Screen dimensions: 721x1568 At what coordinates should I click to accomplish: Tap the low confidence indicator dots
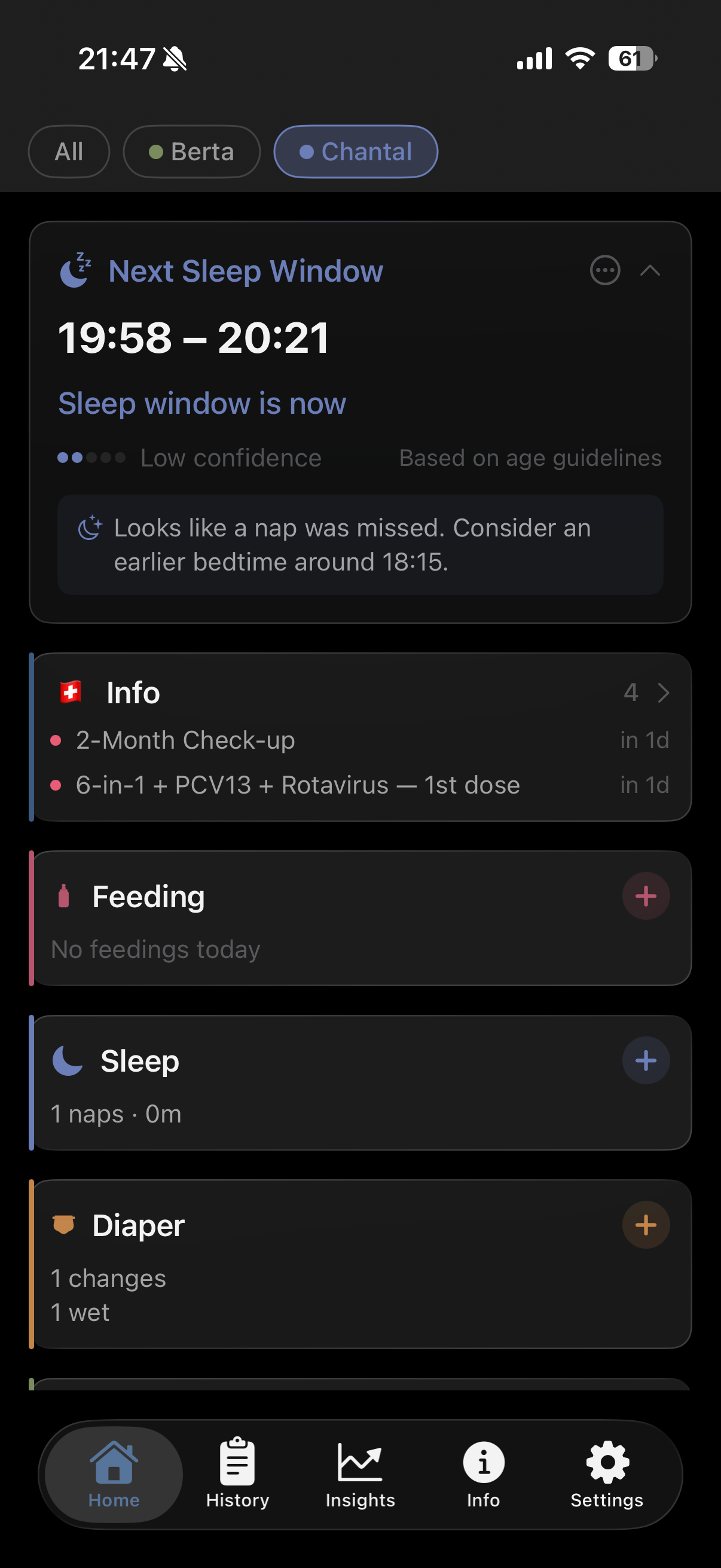coord(91,457)
